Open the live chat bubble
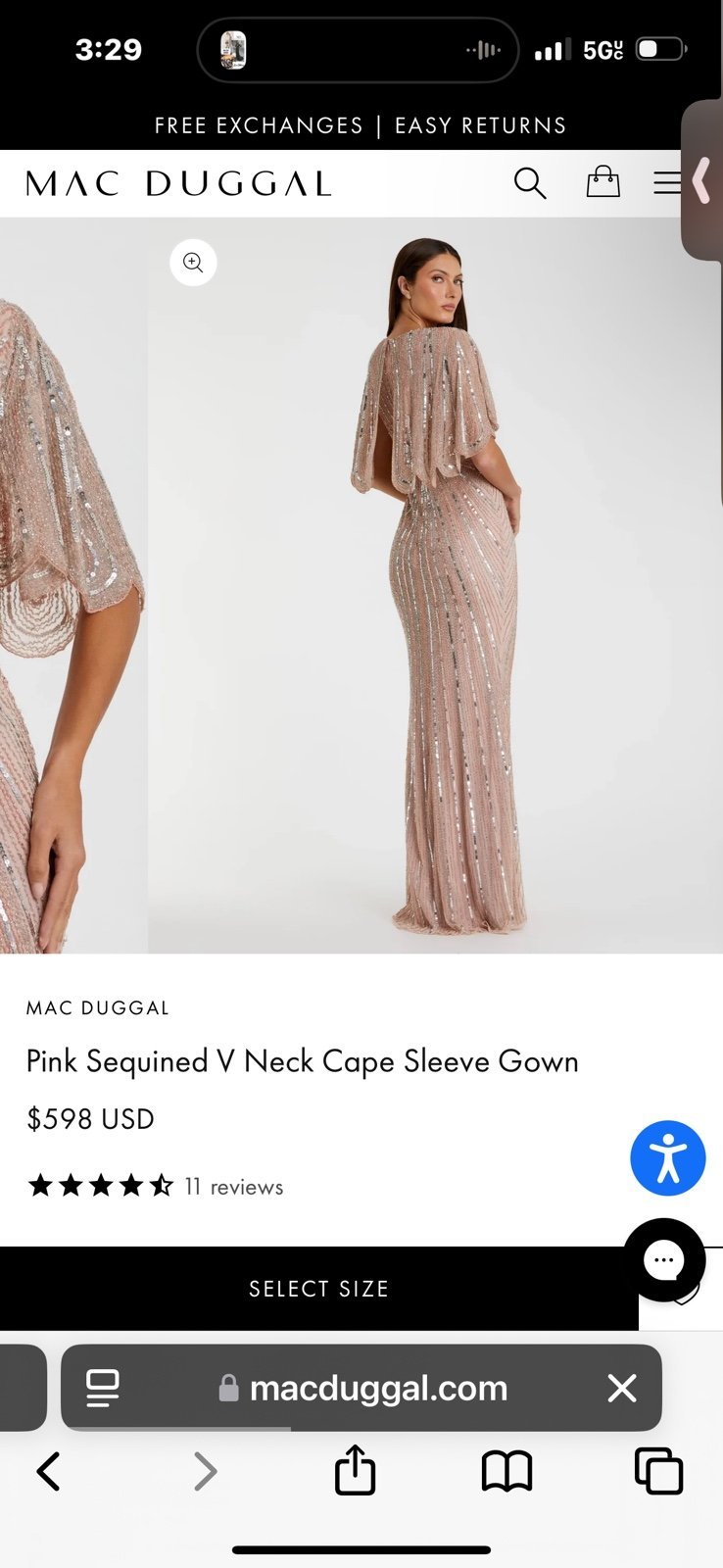This screenshot has height=1568, width=723. click(664, 1260)
